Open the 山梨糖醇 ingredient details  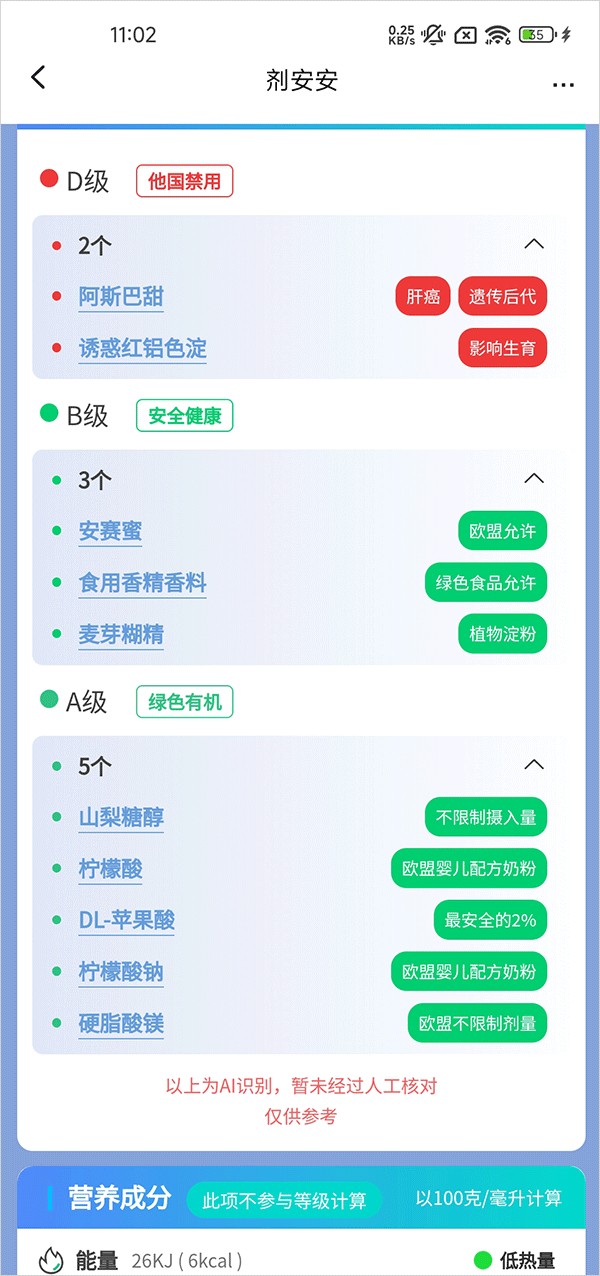[121, 818]
